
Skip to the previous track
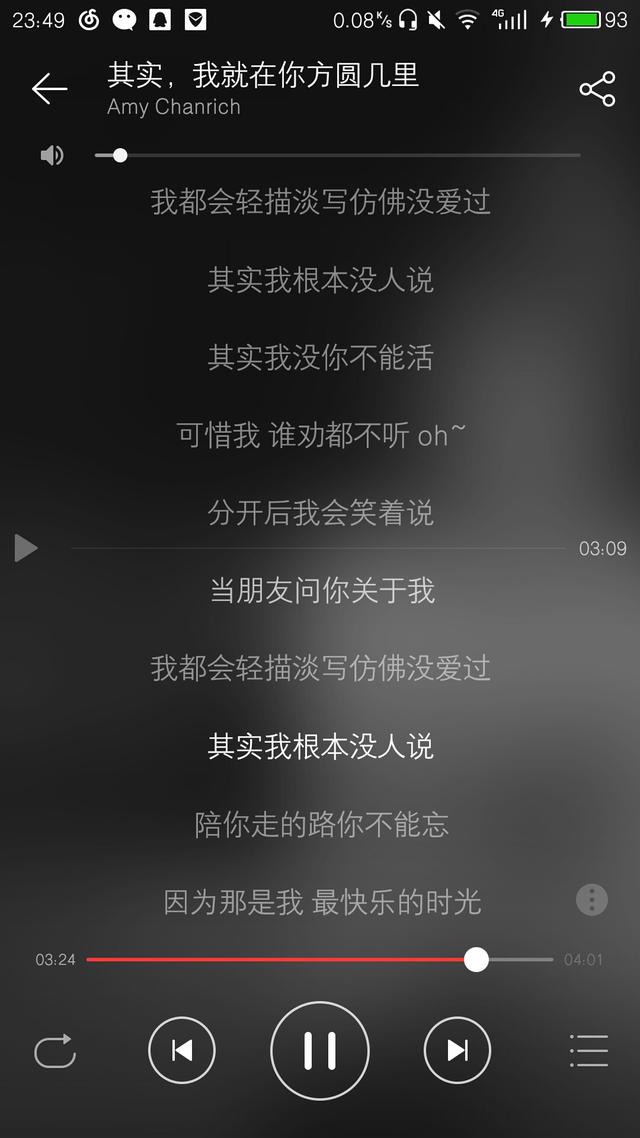tap(182, 1050)
